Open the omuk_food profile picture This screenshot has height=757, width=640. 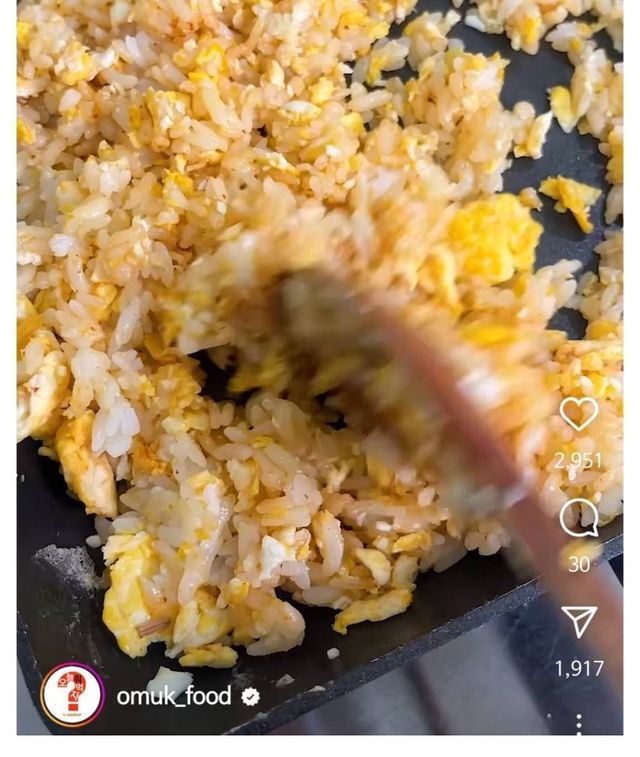click(72, 695)
